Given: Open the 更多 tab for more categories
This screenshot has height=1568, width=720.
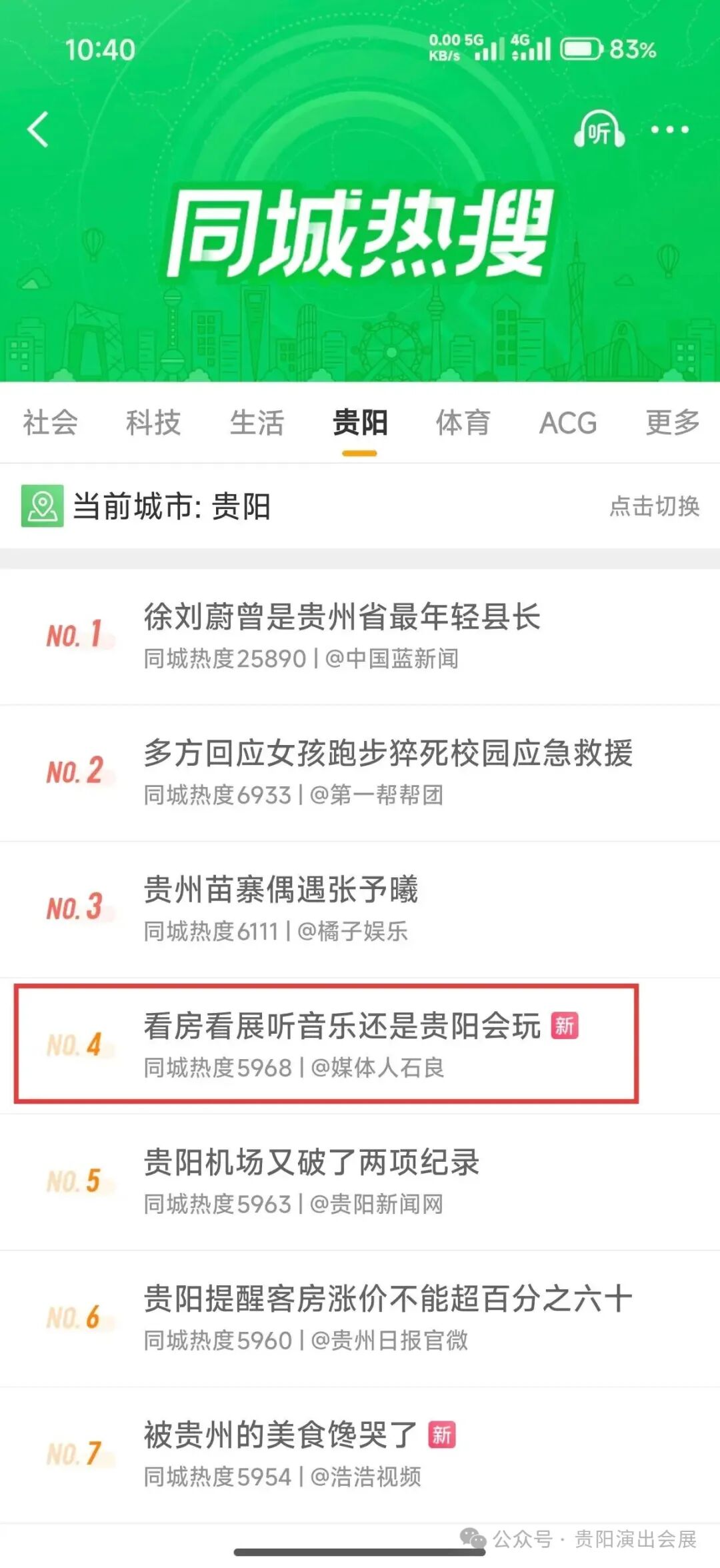Looking at the screenshot, I should click(x=673, y=423).
